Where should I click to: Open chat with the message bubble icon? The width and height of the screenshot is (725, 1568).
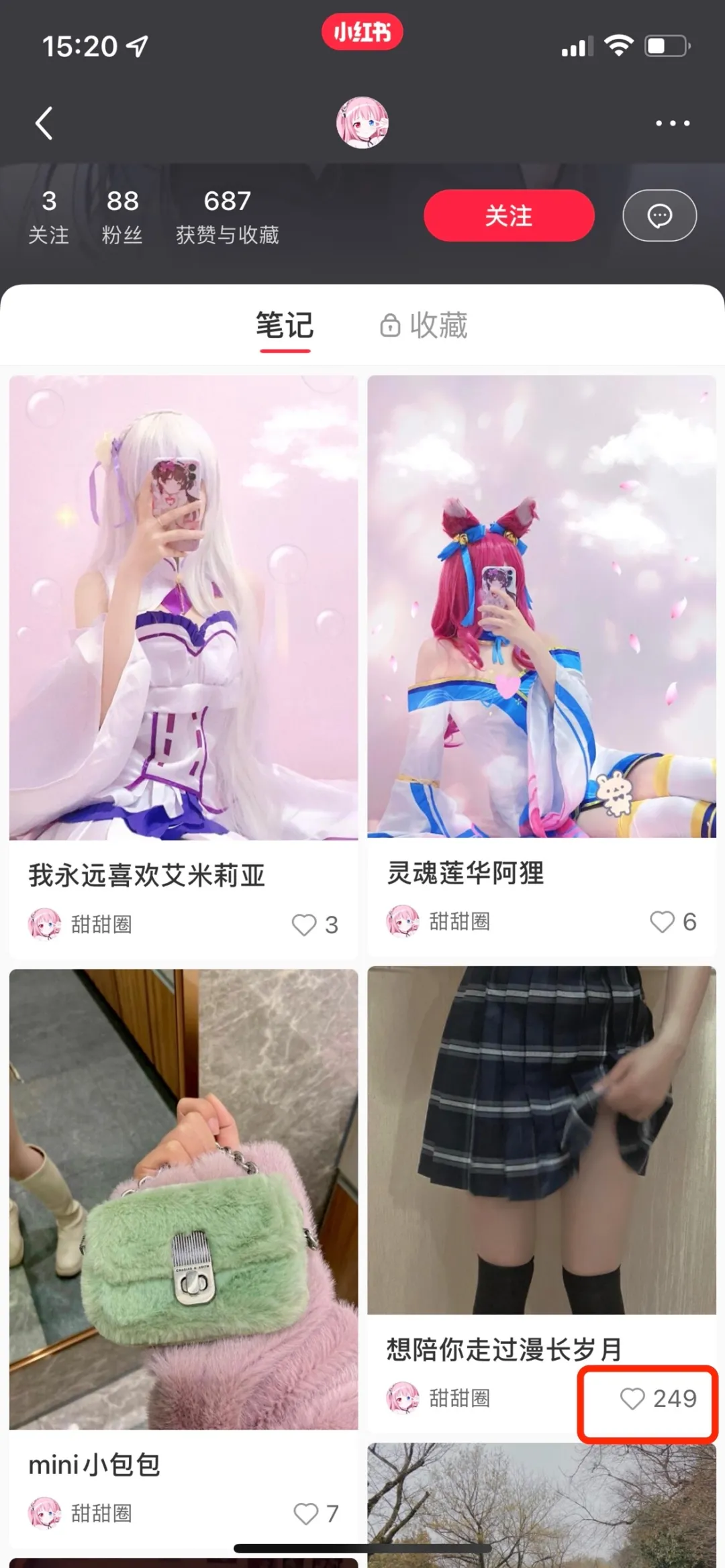tap(660, 215)
